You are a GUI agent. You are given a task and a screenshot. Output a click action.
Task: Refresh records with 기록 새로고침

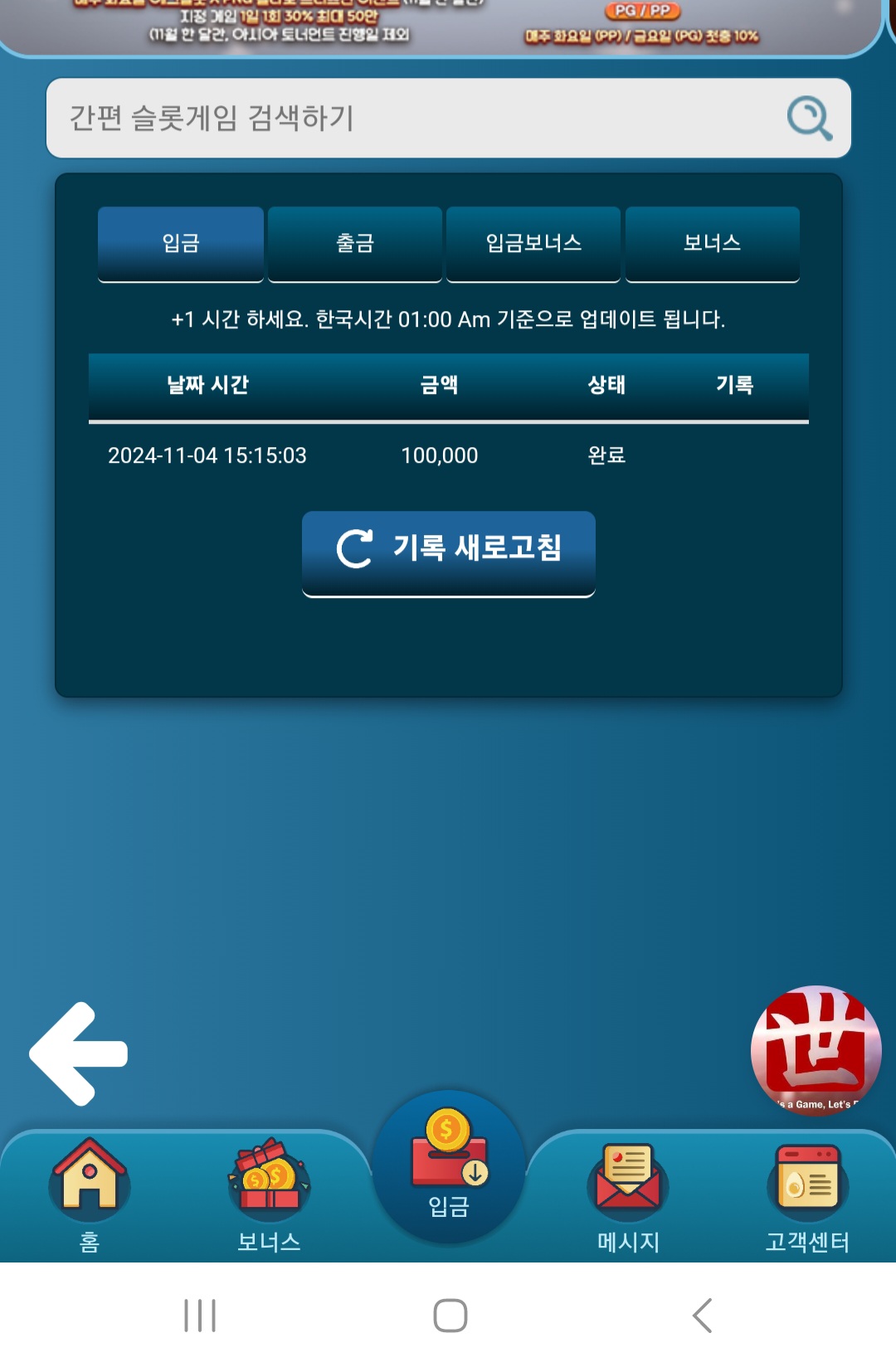point(449,551)
